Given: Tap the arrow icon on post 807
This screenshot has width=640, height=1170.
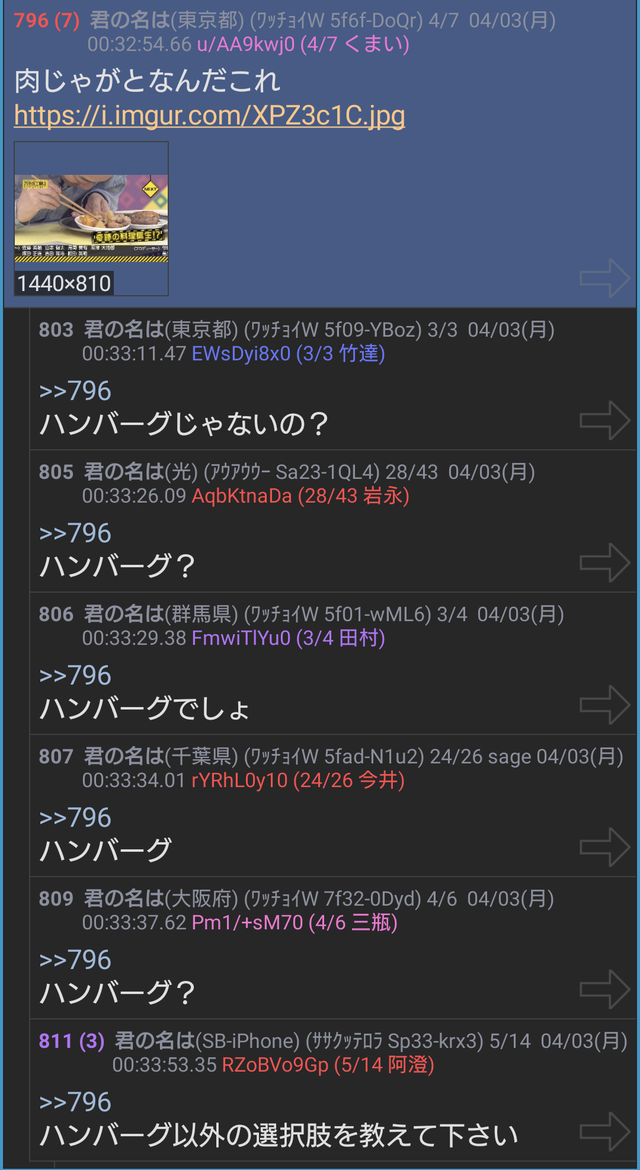Looking at the screenshot, I should point(605,846).
